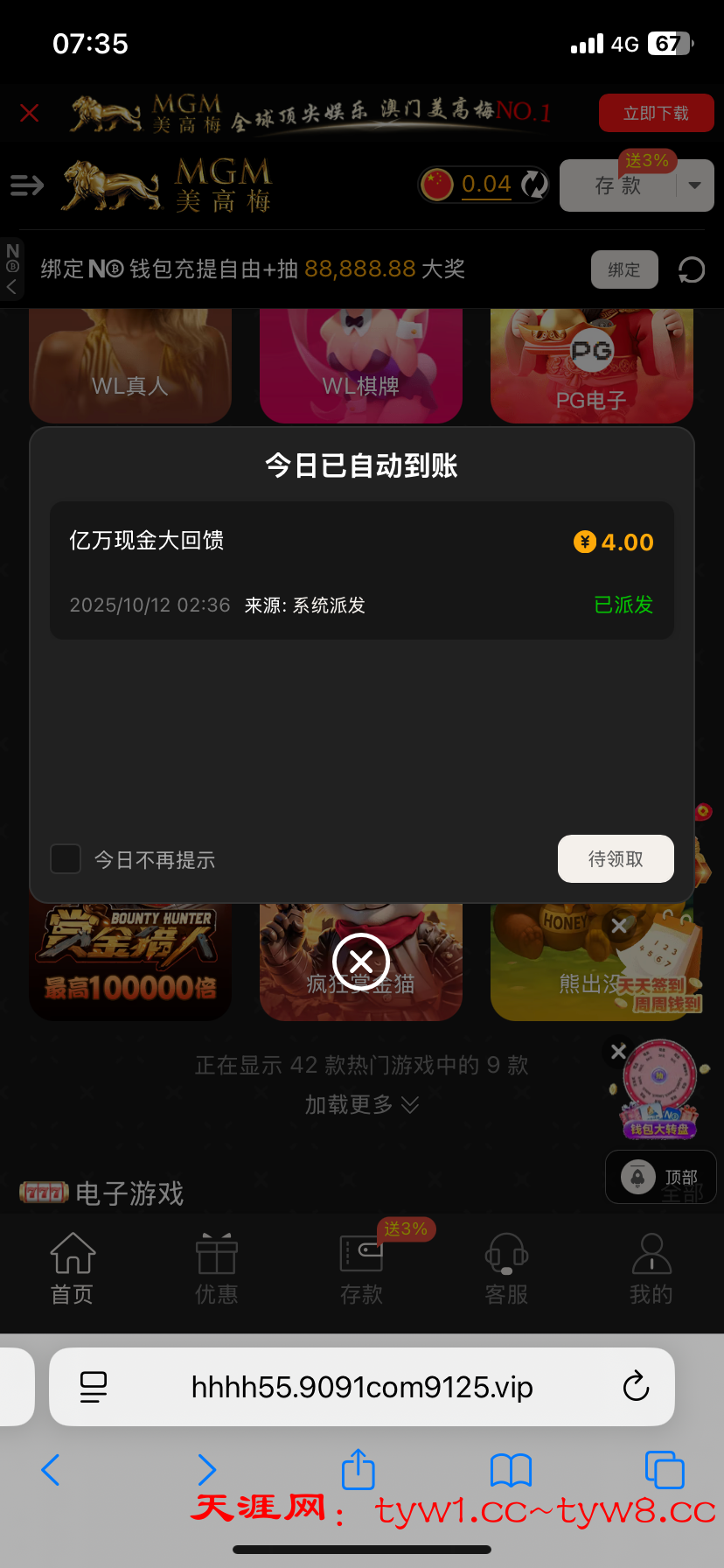Open the browser share sheet
The height and width of the screenshot is (1568, 724).
pyautogui.click(x=358, y=1470)
